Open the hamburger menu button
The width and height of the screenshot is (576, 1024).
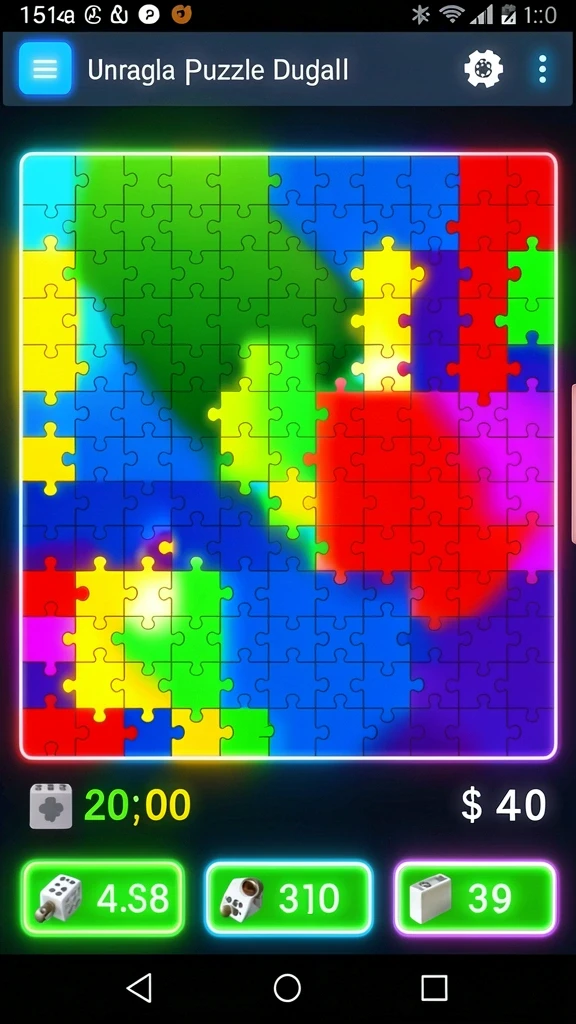point(45,69)
